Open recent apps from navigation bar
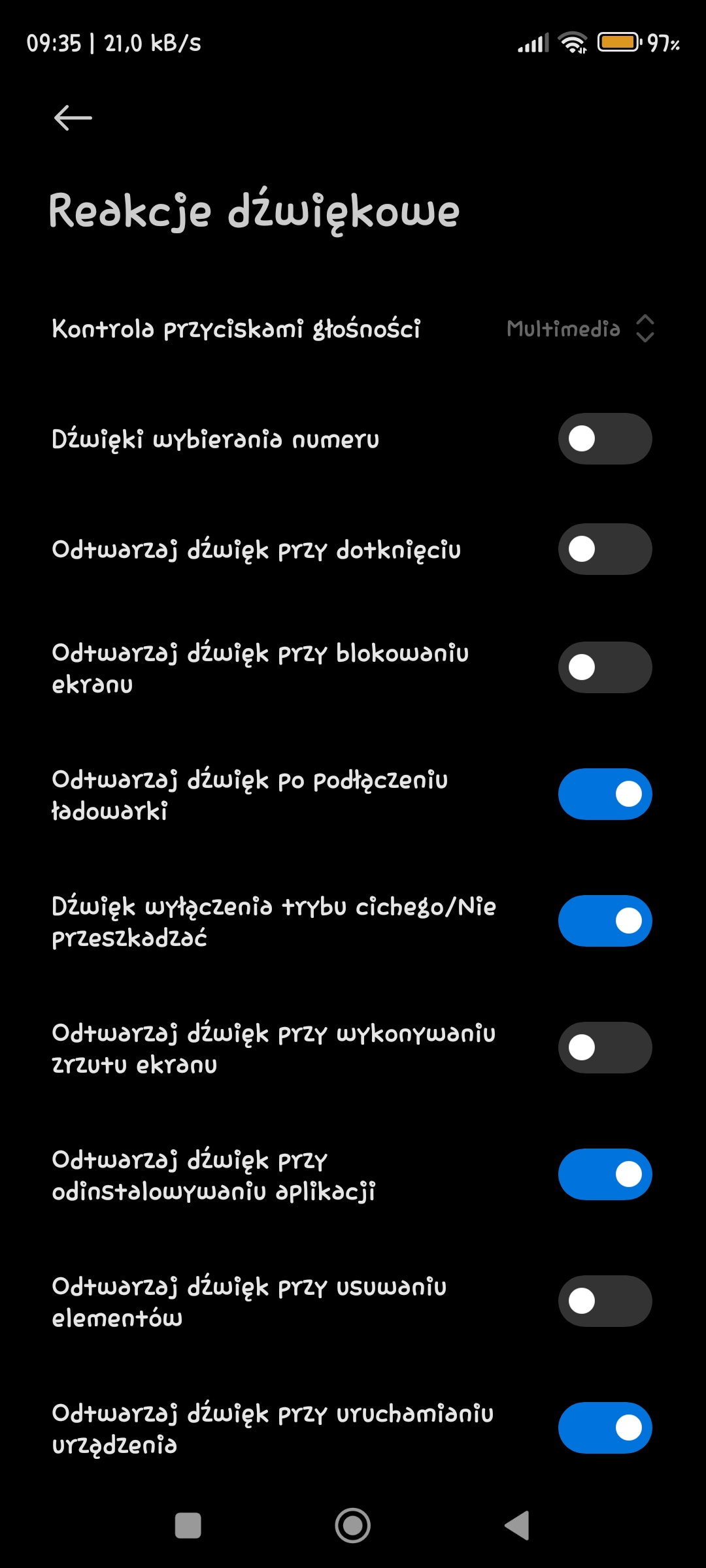This screenshot has height=1568, width=706. (x=188, y=1526)
